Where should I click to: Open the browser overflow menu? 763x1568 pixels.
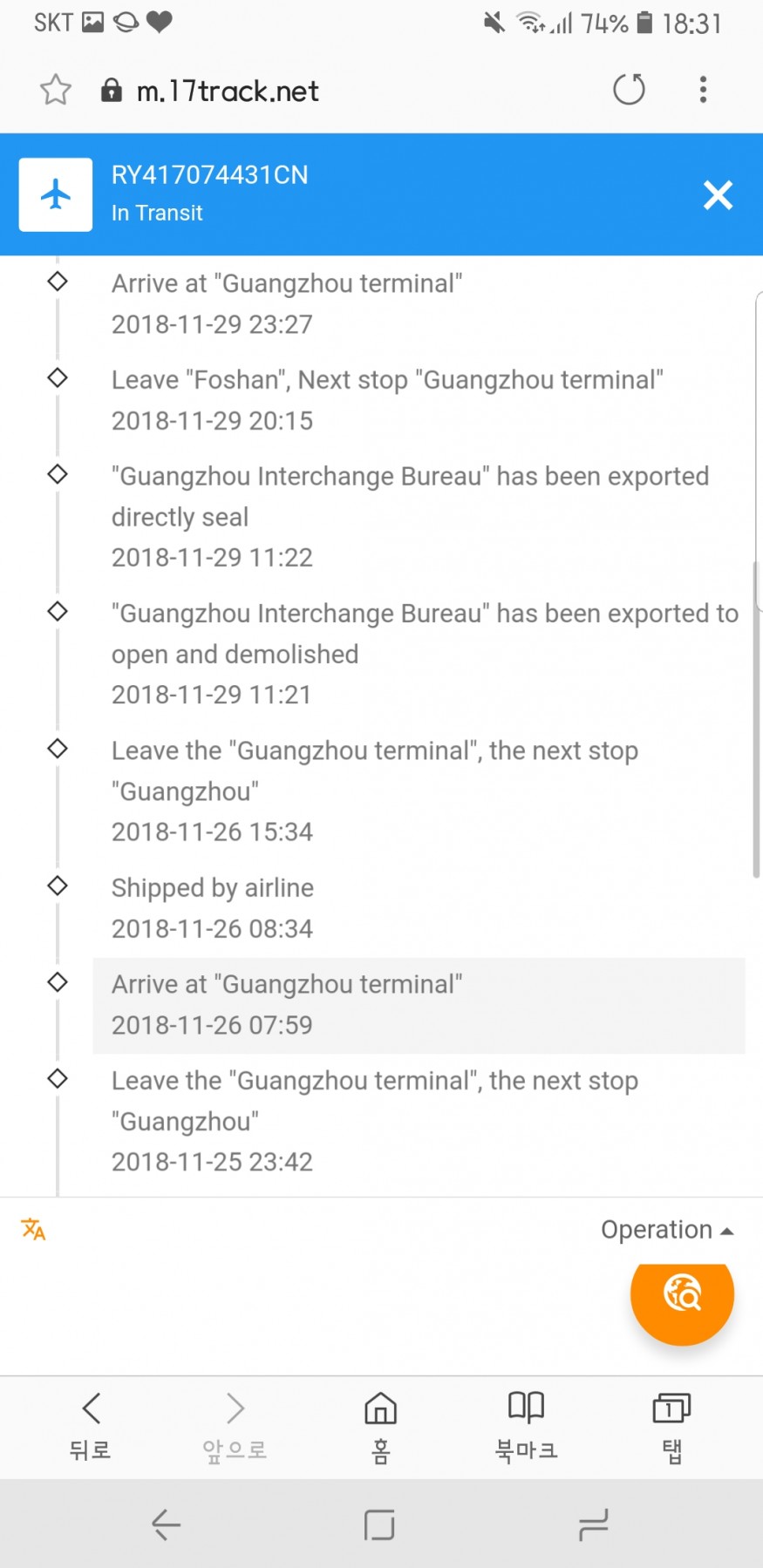[x=703, y=89]
